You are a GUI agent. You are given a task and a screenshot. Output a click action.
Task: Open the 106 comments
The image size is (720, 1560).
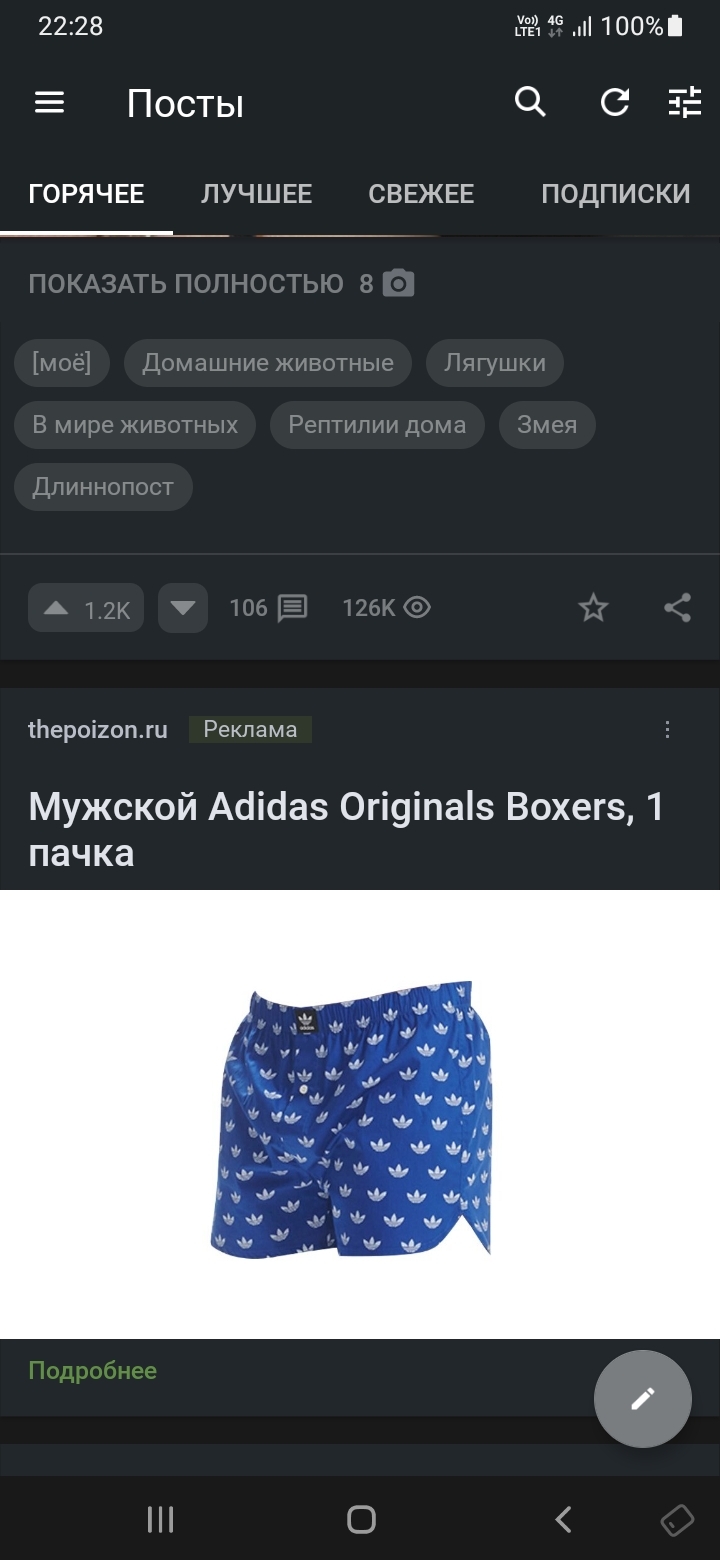[x=268, y=608]
